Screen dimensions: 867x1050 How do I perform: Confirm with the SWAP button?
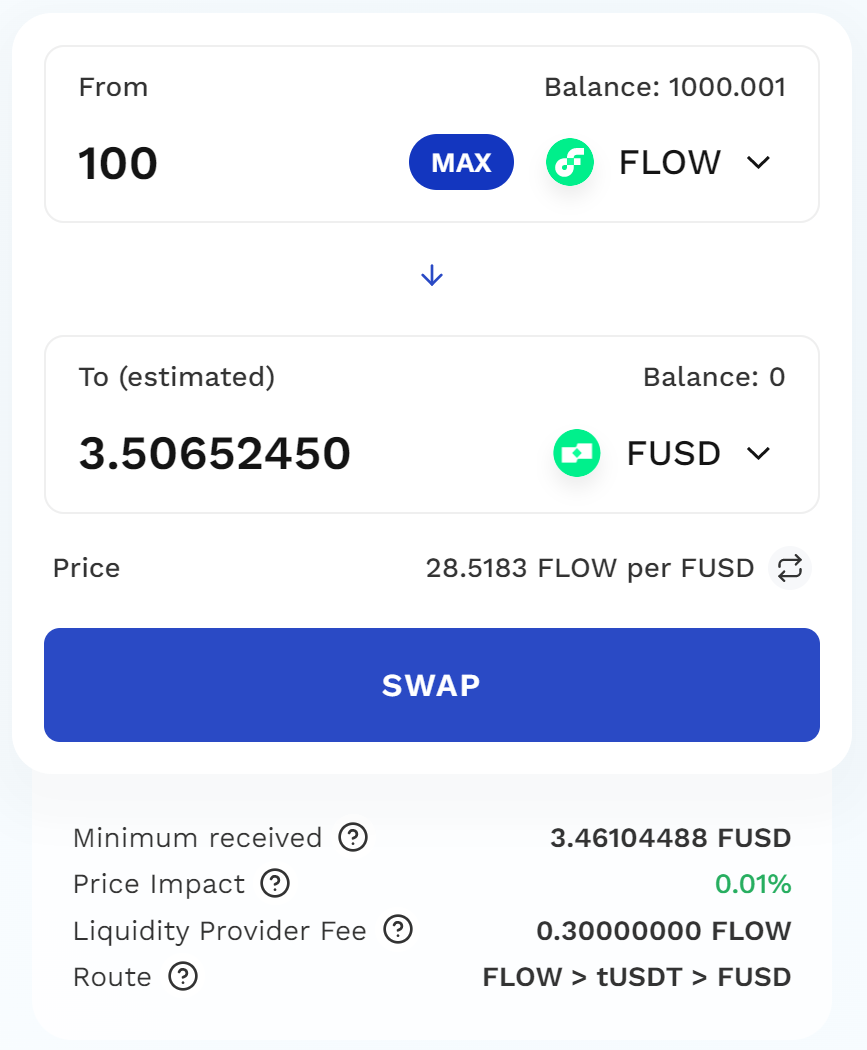432,685
